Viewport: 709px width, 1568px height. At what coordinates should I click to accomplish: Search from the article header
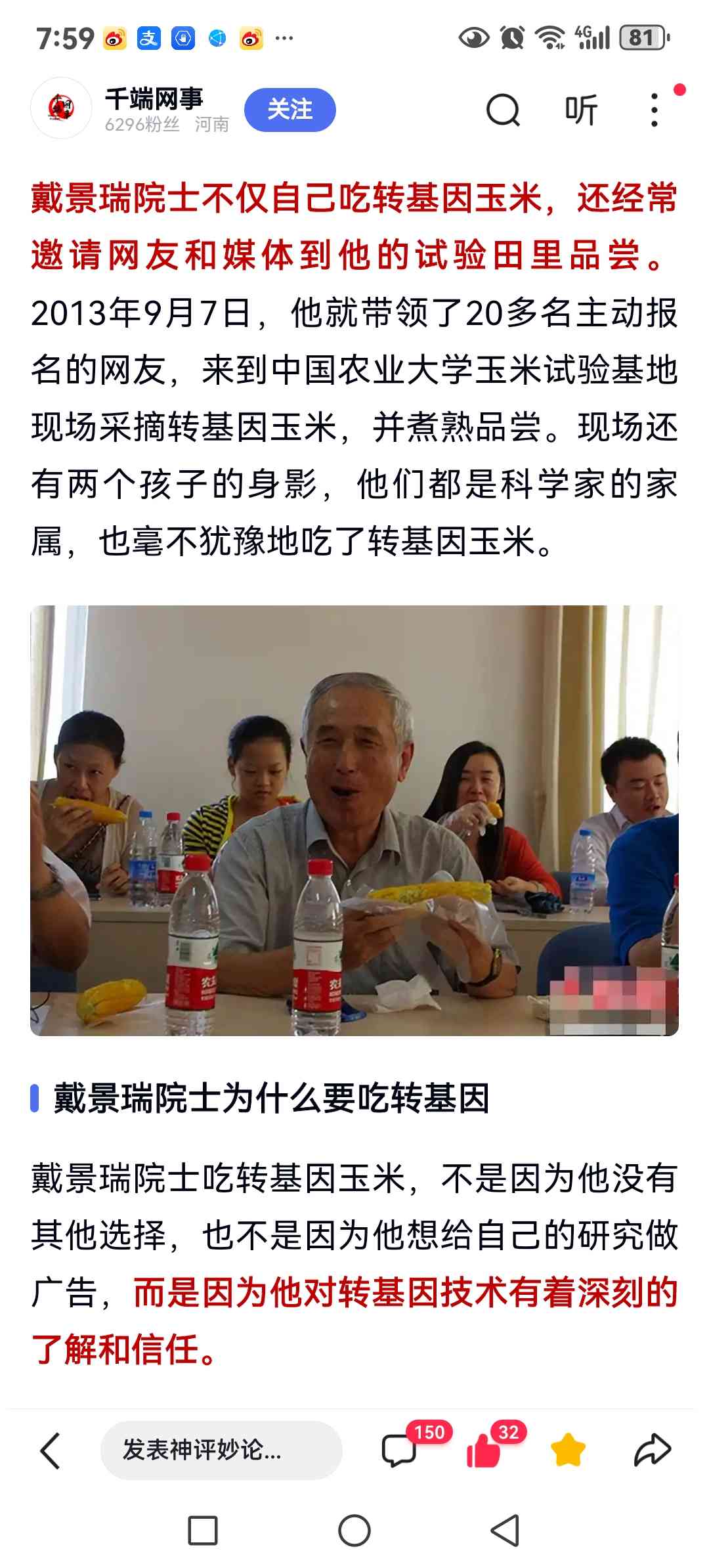(503, 110)
